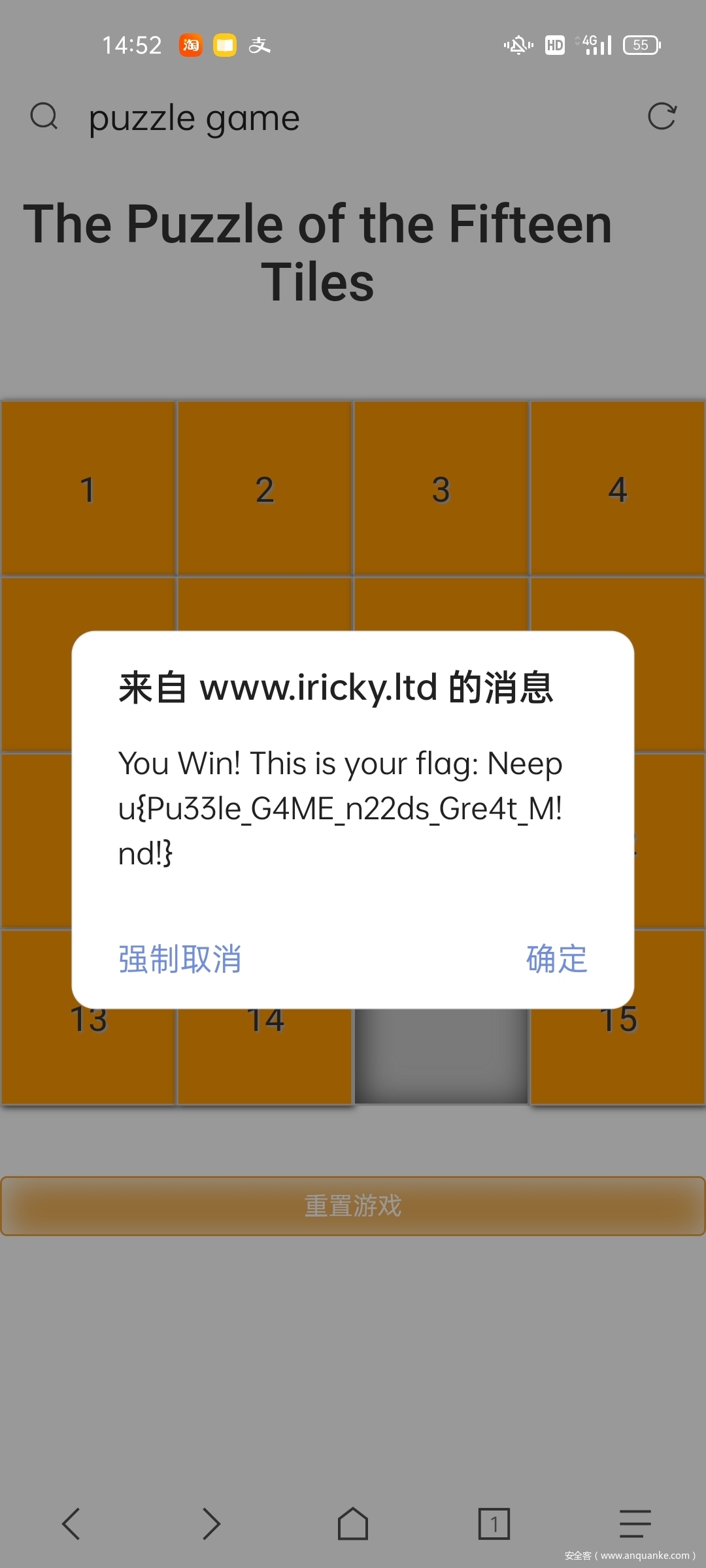
Task: Select puzzle tile 1
Action: click(x=88, y=489)
